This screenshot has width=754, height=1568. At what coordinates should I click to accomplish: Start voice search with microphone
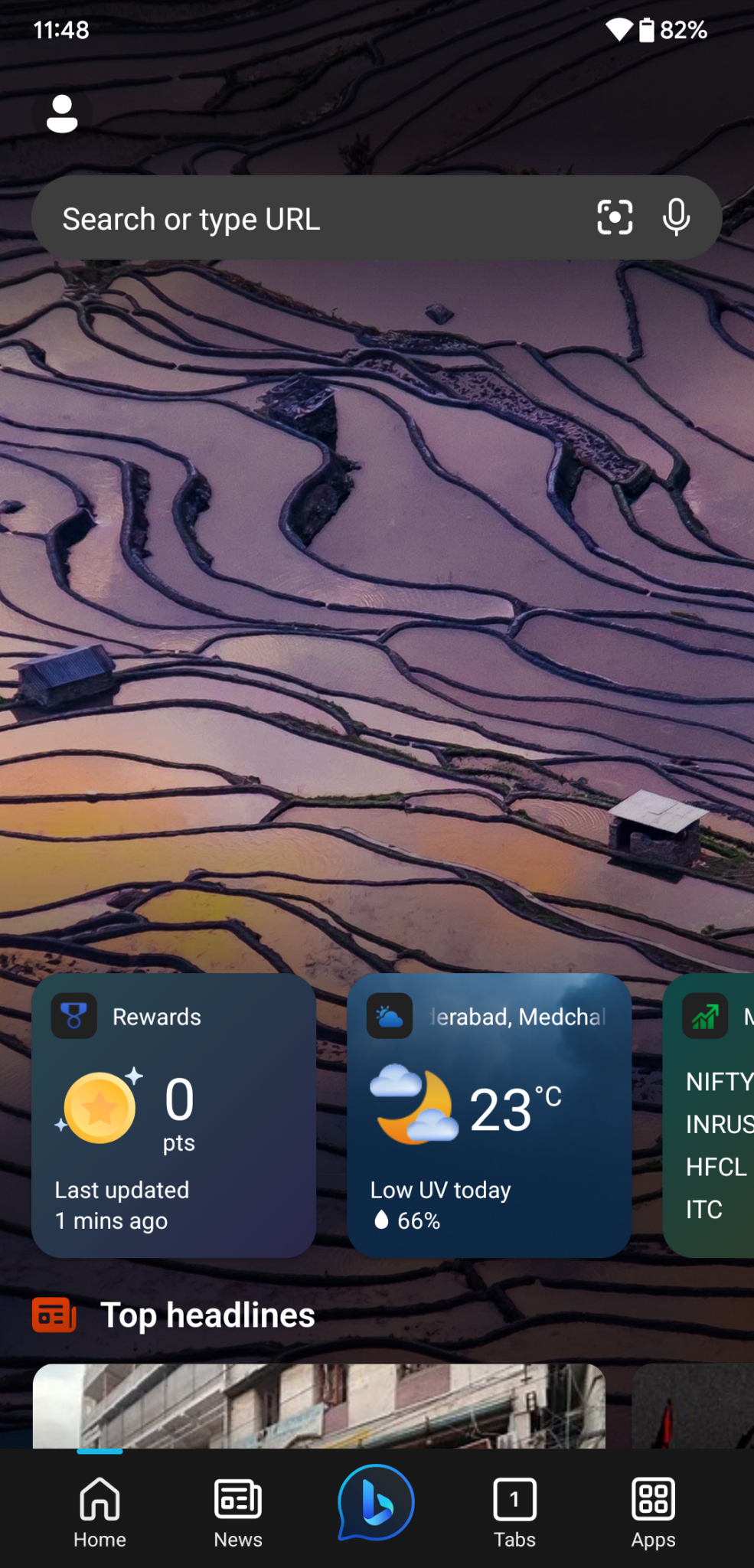coord(676,217)
